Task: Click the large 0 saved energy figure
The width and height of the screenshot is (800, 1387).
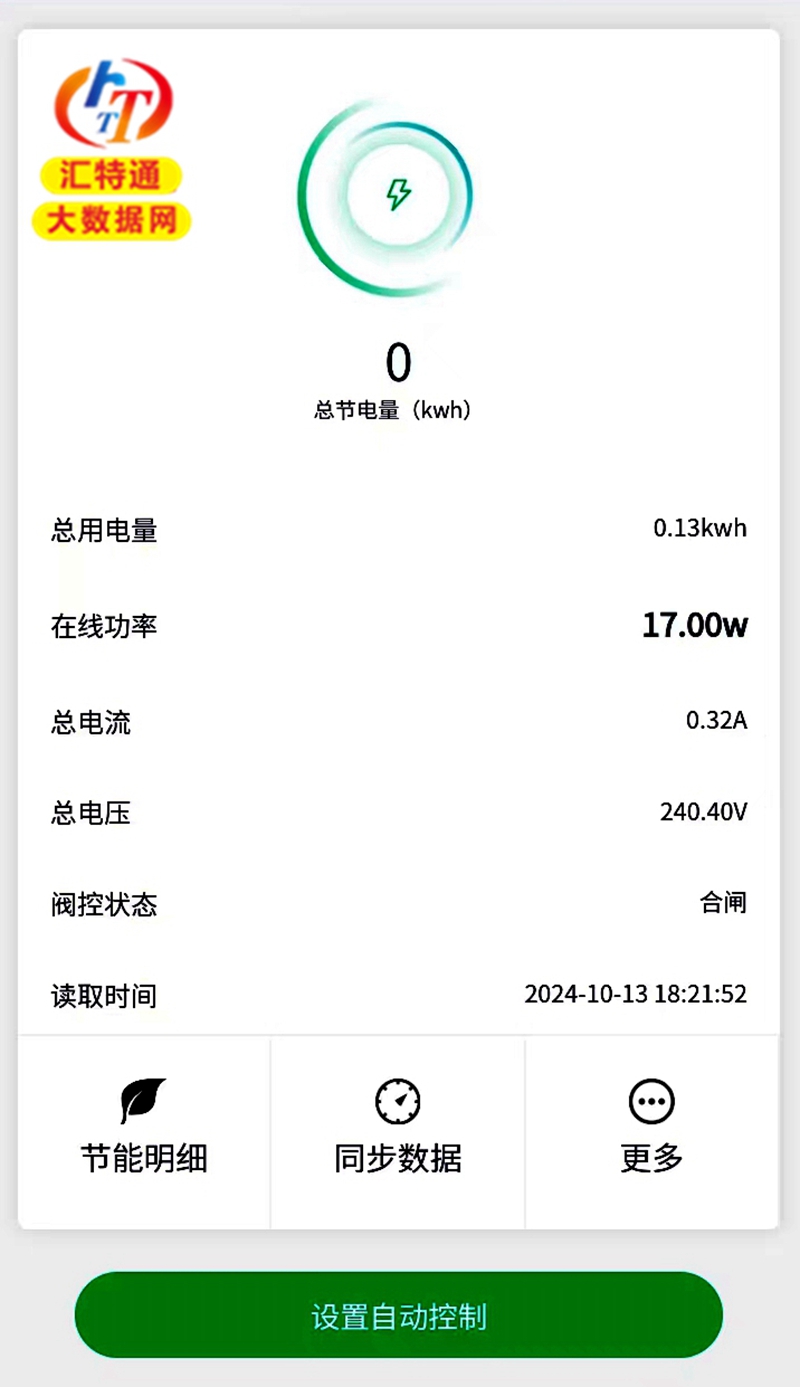Action: pyautogui.click(x=398, y=364)
